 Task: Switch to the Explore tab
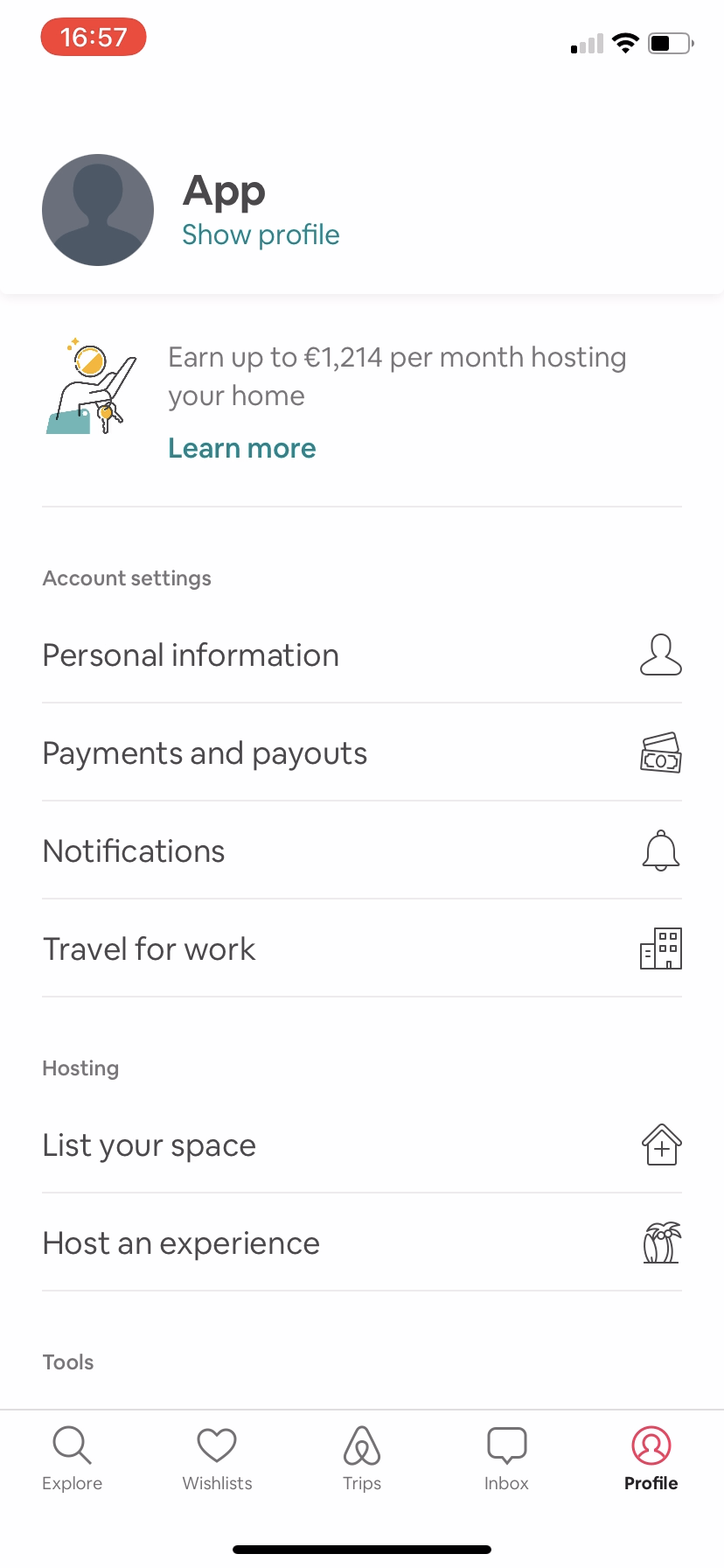71,1457
